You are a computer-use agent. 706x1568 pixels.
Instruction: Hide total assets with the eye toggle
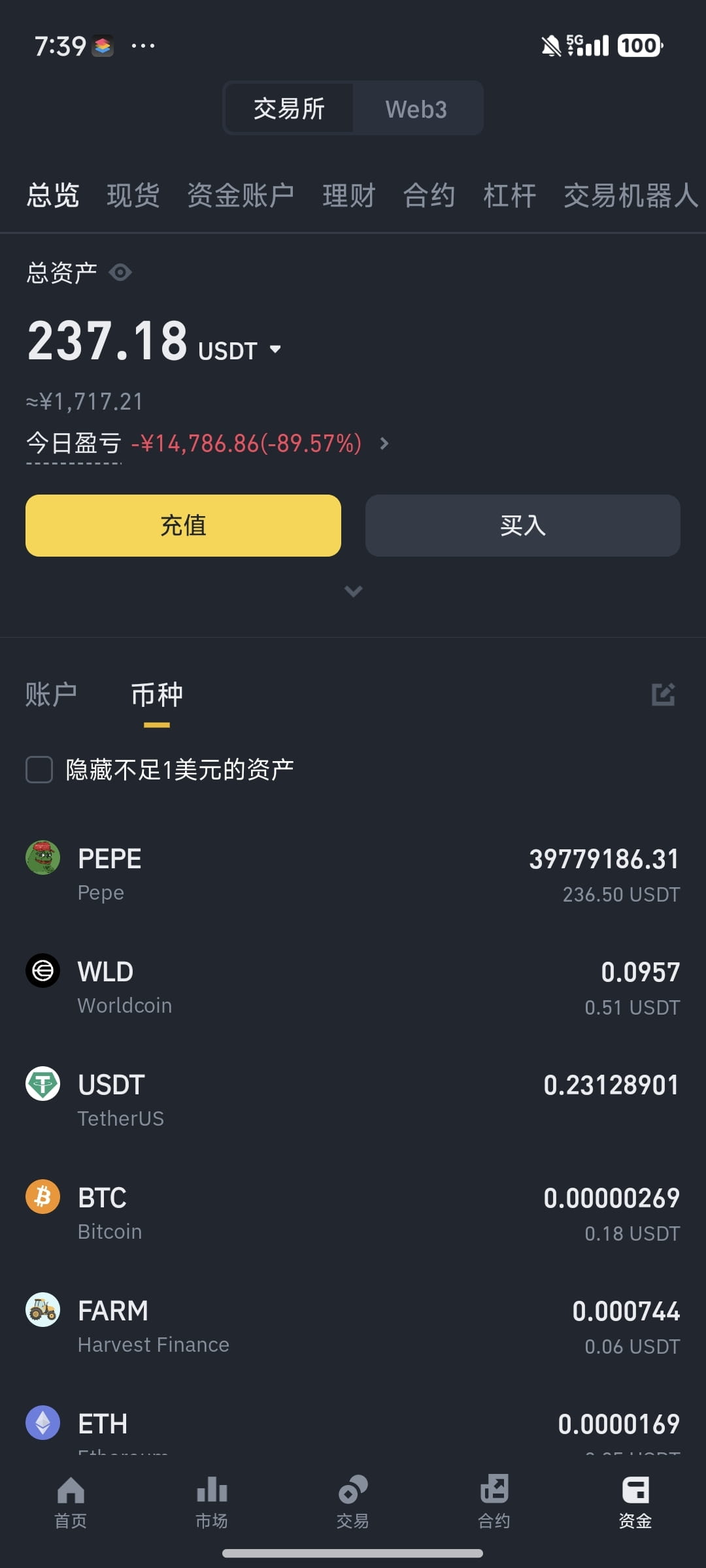[x=122, y=272]
